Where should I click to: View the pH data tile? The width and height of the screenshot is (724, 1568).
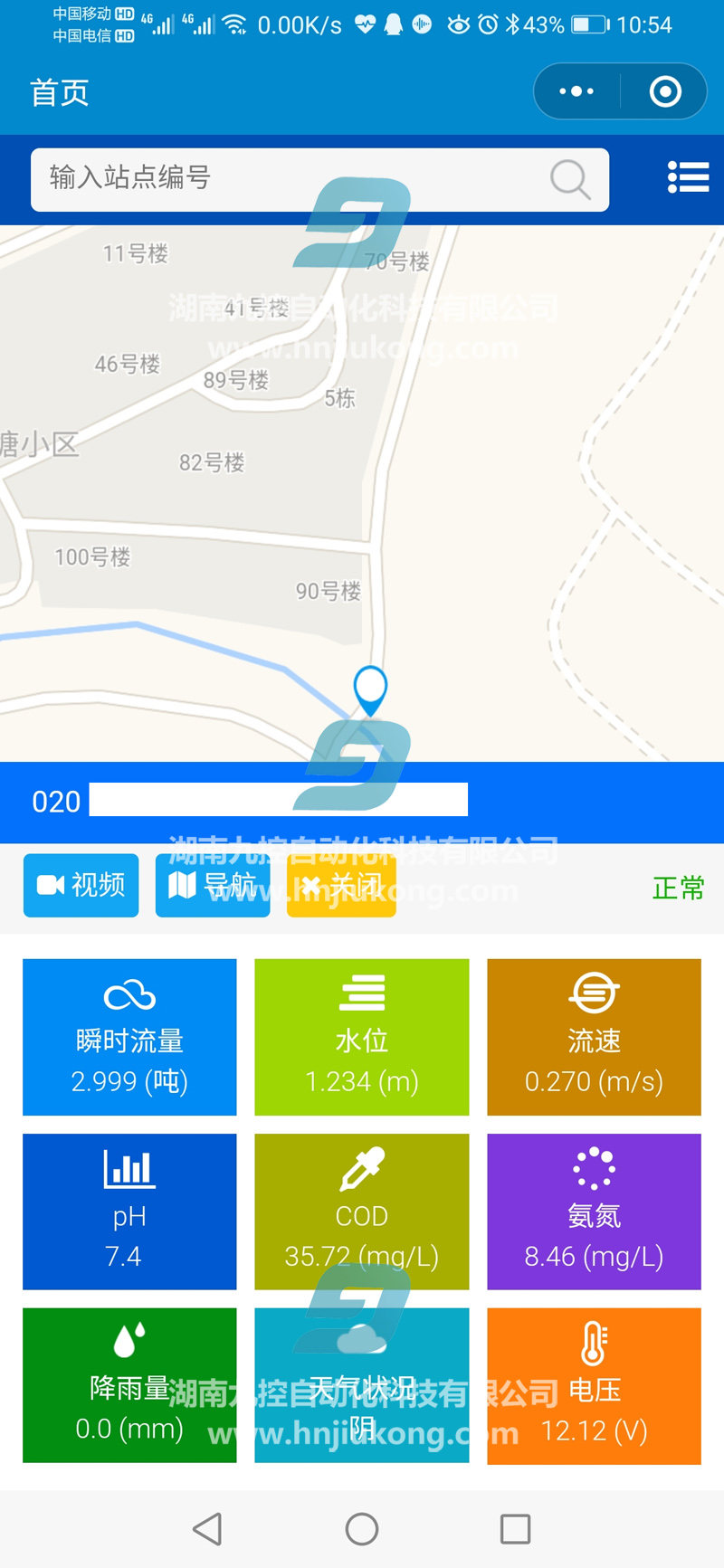click(129, 1212)
